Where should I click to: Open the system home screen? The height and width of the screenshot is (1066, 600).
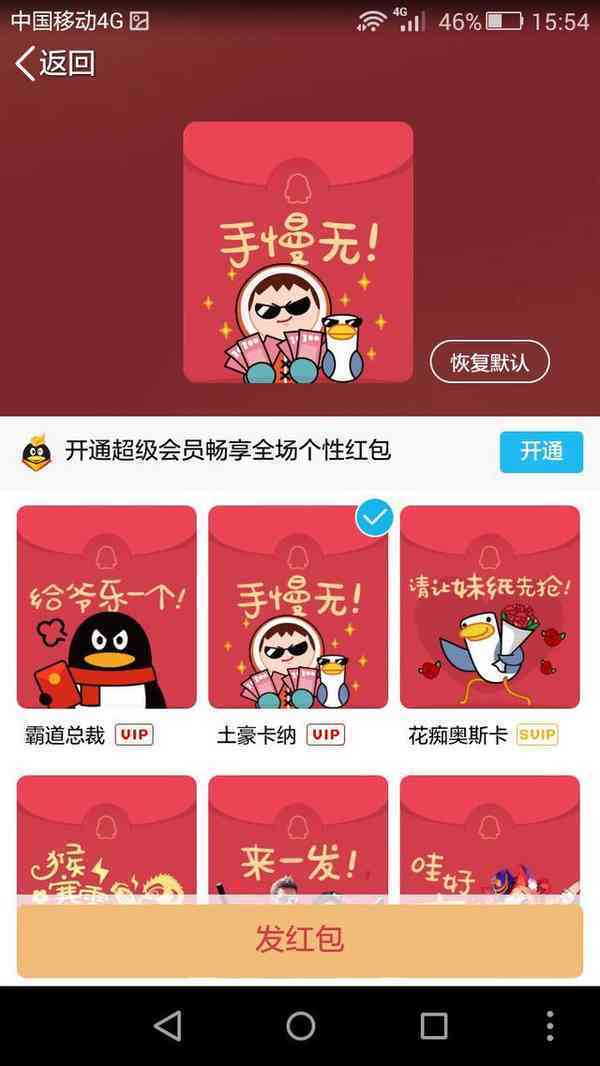point(300,1025)
